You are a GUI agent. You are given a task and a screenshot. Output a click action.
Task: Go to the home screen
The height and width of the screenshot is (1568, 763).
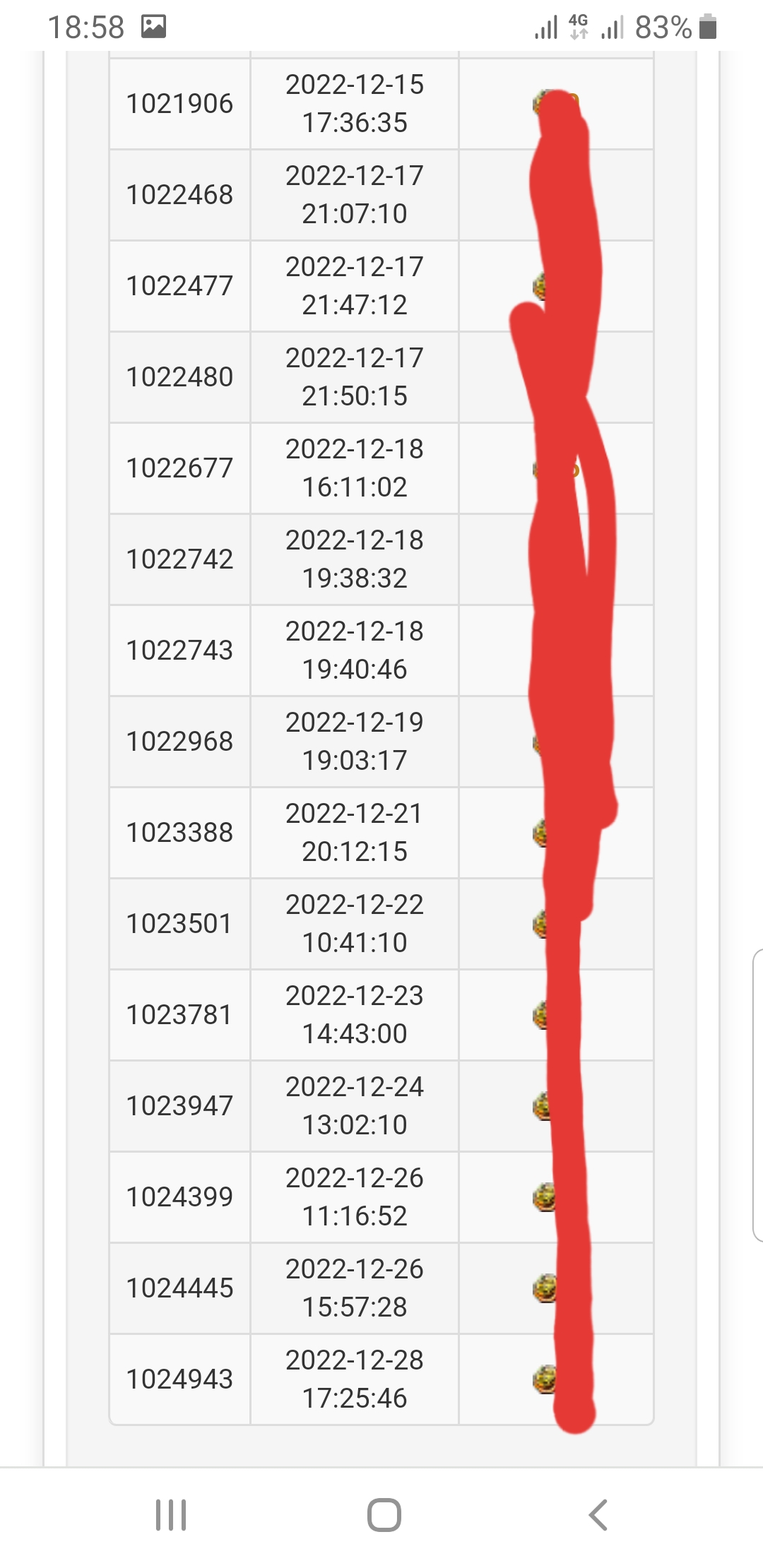[384, 1514]
